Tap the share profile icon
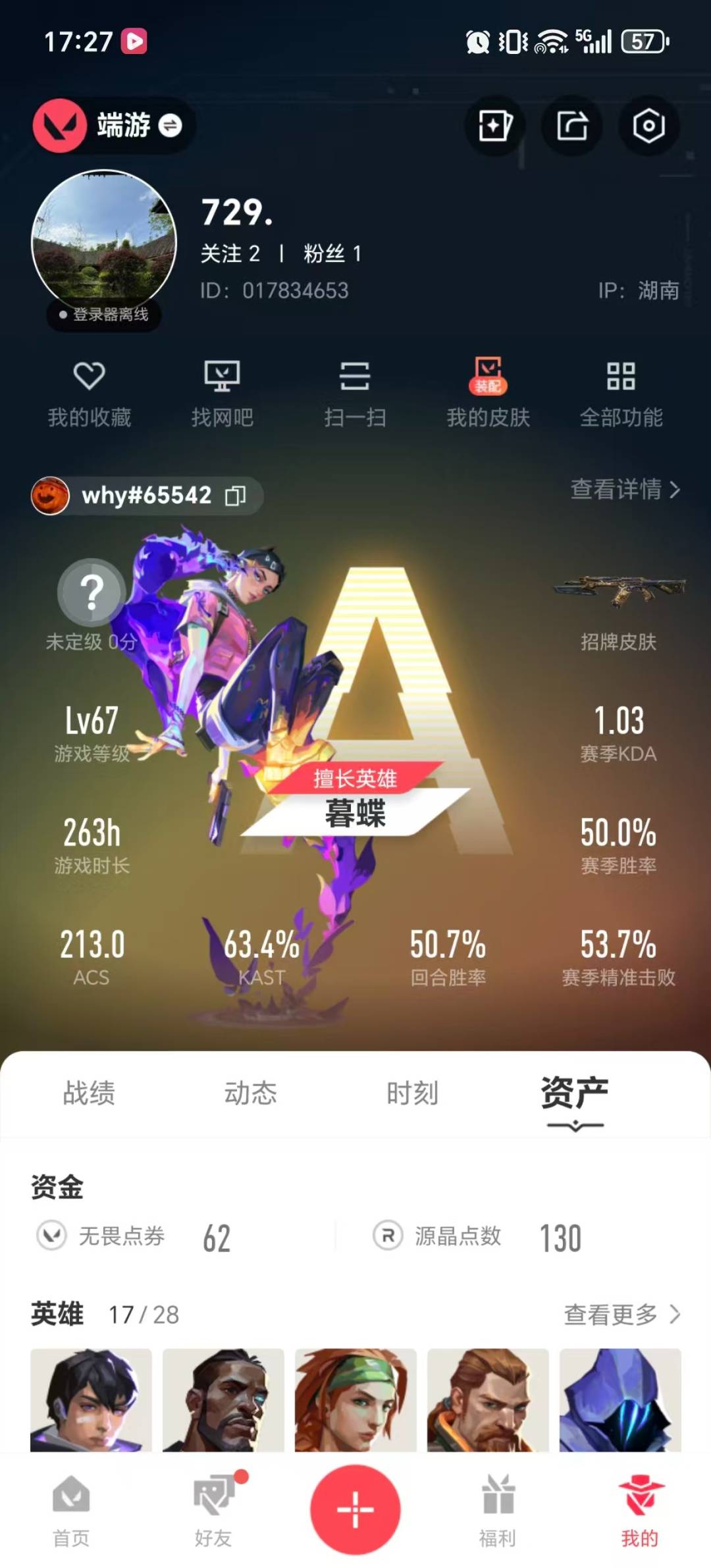Screen dimensions: 711x1568 point(571,126)
